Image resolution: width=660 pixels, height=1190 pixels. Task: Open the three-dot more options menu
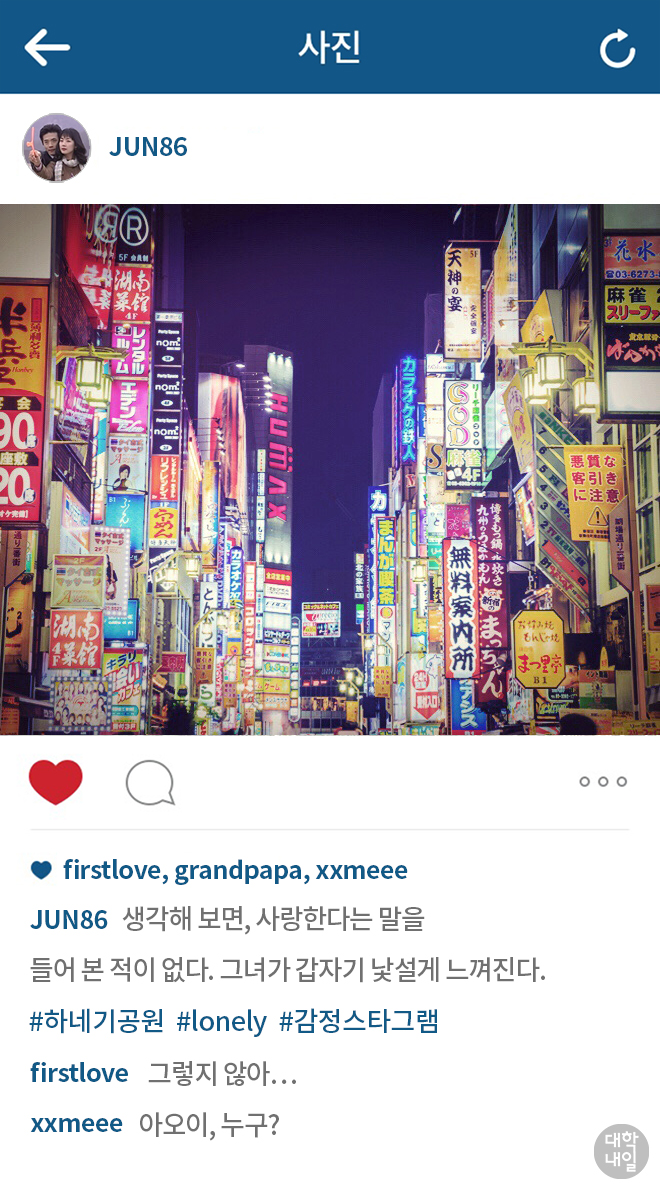tap(603, 782)
